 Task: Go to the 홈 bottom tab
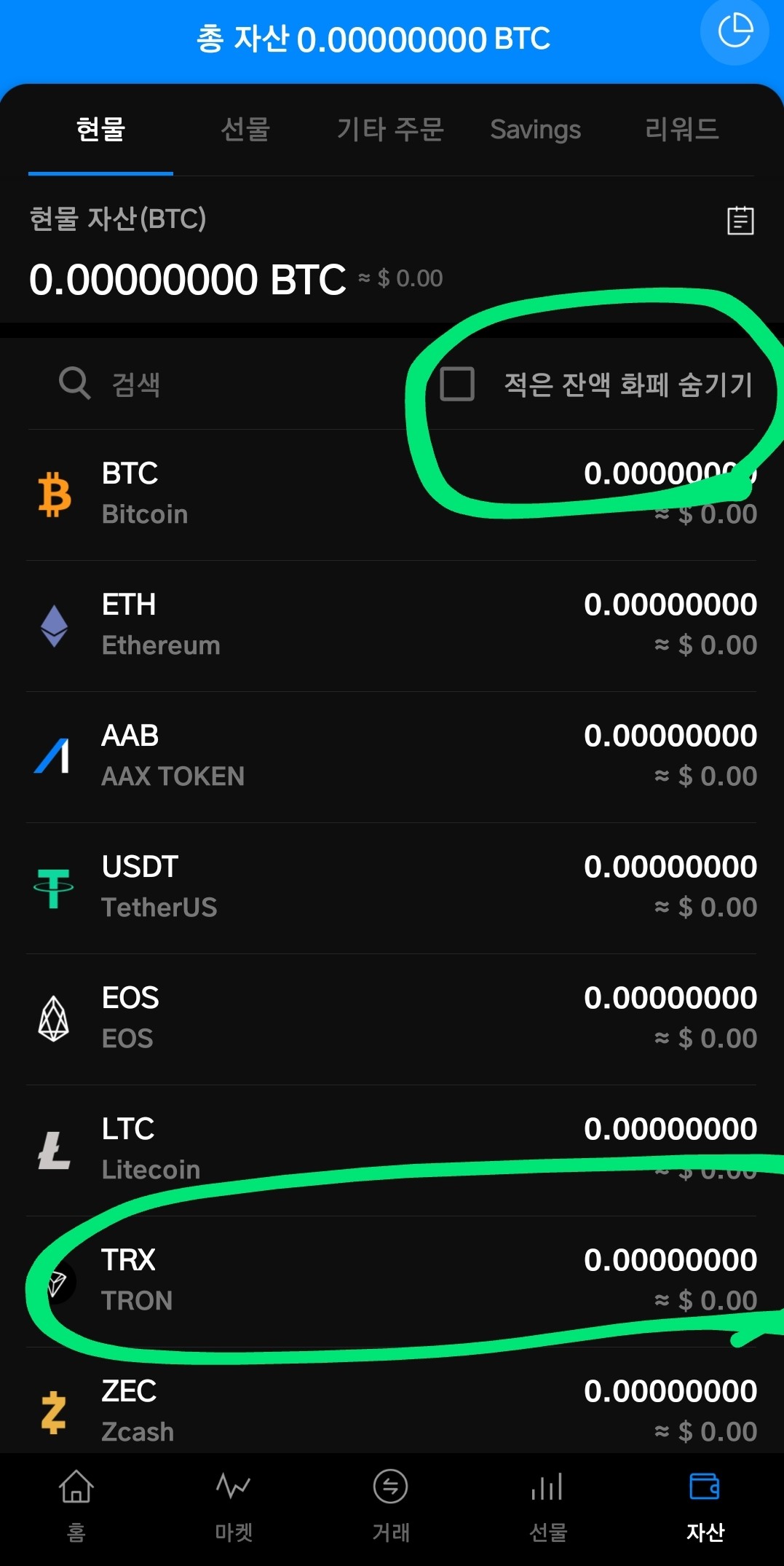point(76,1505)
